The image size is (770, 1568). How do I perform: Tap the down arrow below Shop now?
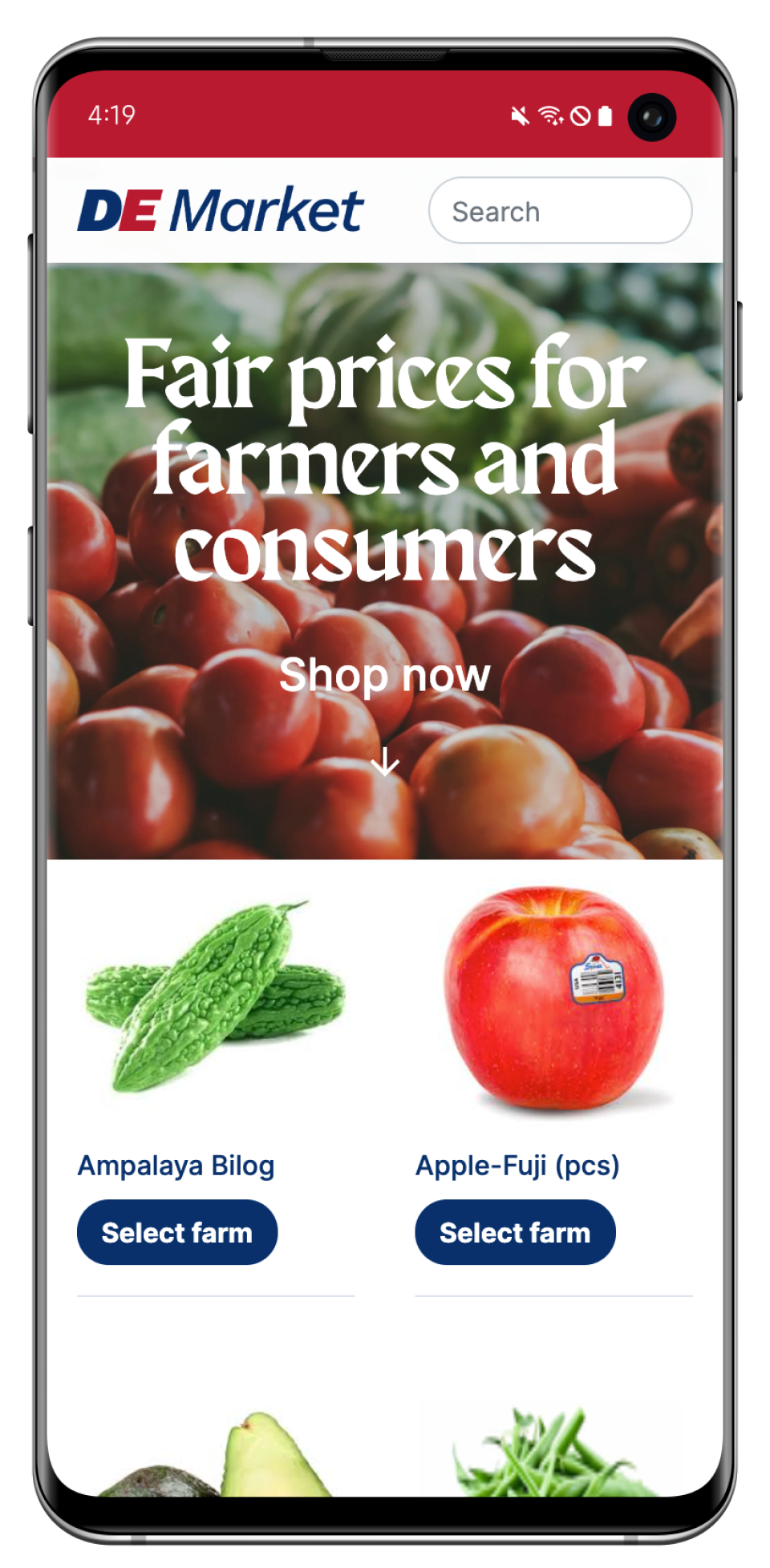pos(385,762)
